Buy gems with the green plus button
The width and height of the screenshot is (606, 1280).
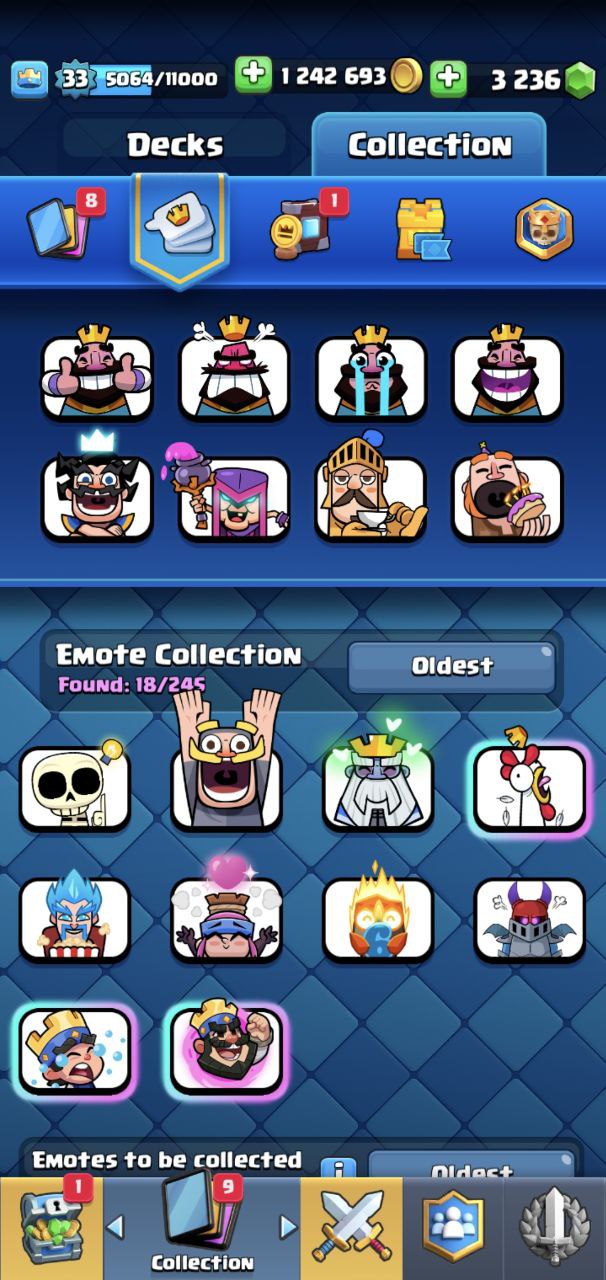click(449, 77)
